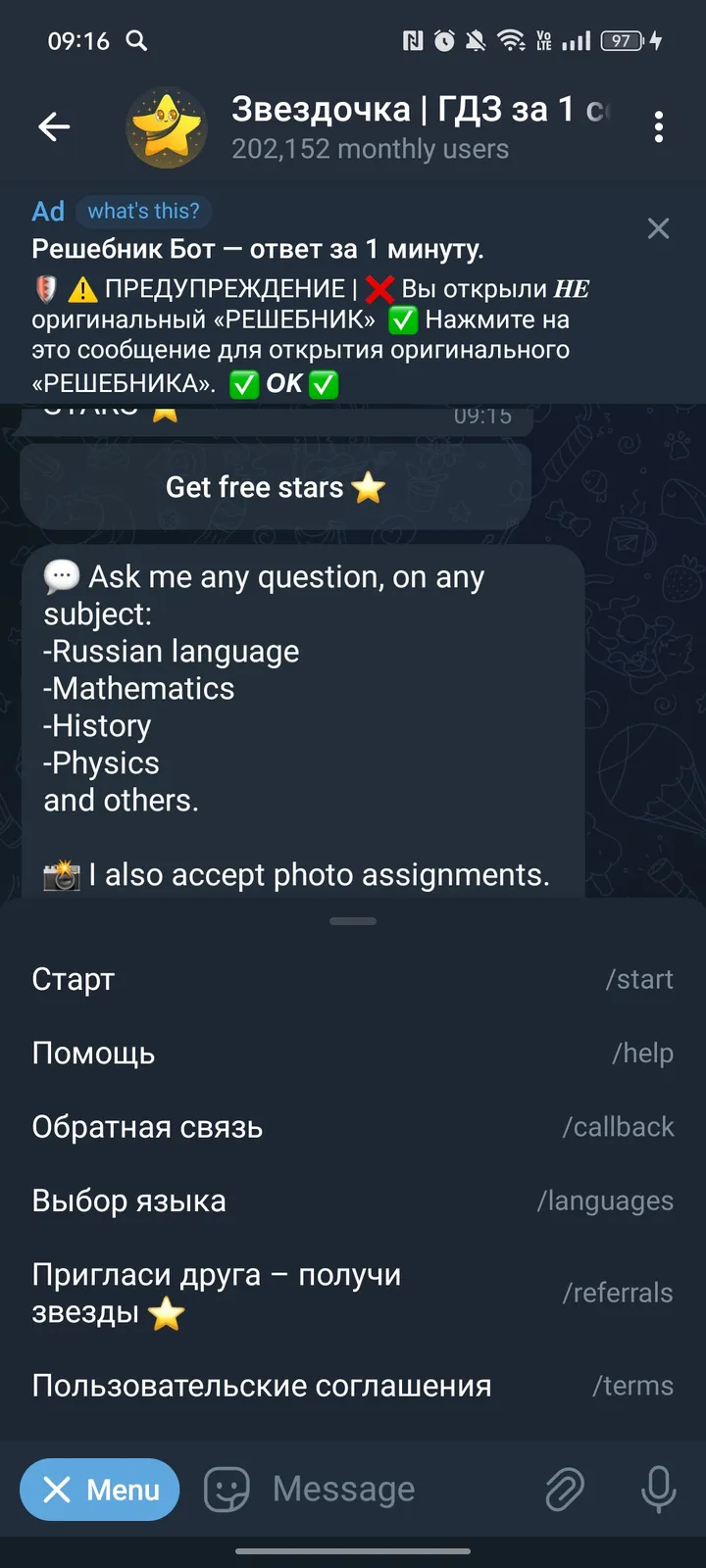The image size is (706, 1568).
Task: Open the three-dot chat options menu
Action: pyautogui.click(x=659, y=126)
